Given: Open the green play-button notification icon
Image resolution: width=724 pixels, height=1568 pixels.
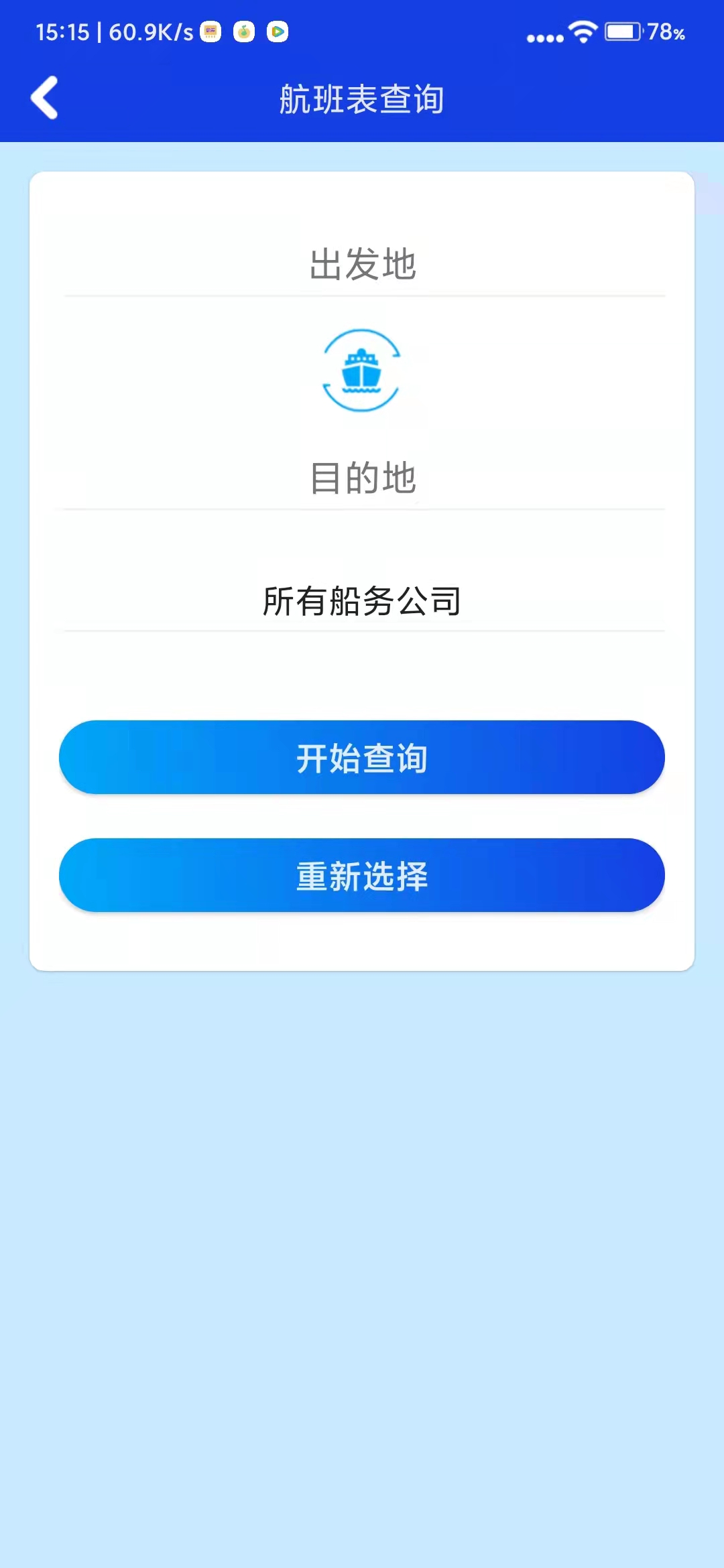Looking at the screenshot, I should [x=276, y=31].
